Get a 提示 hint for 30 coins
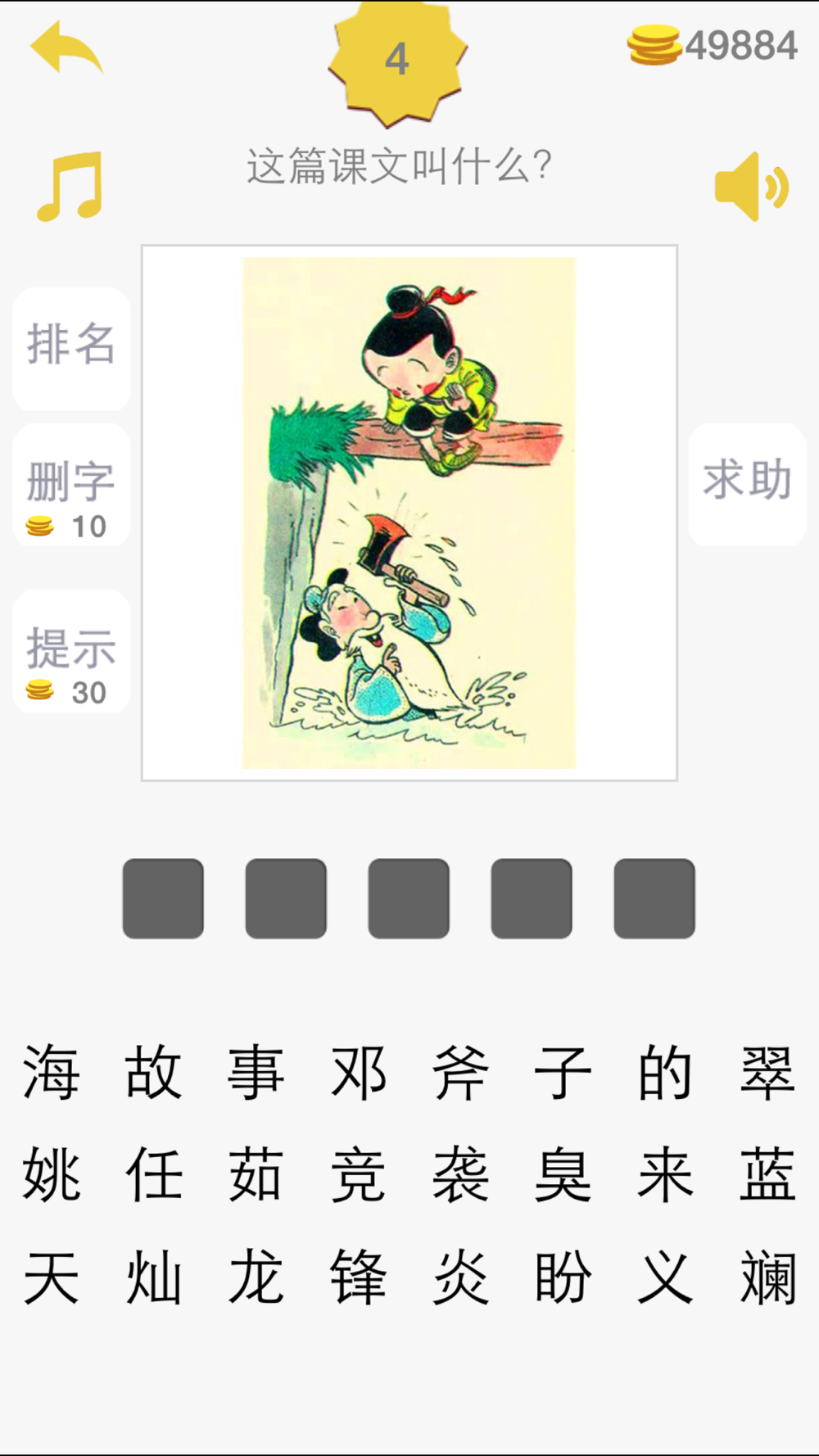Screen dimensions: 819x1456 (71, 651)
